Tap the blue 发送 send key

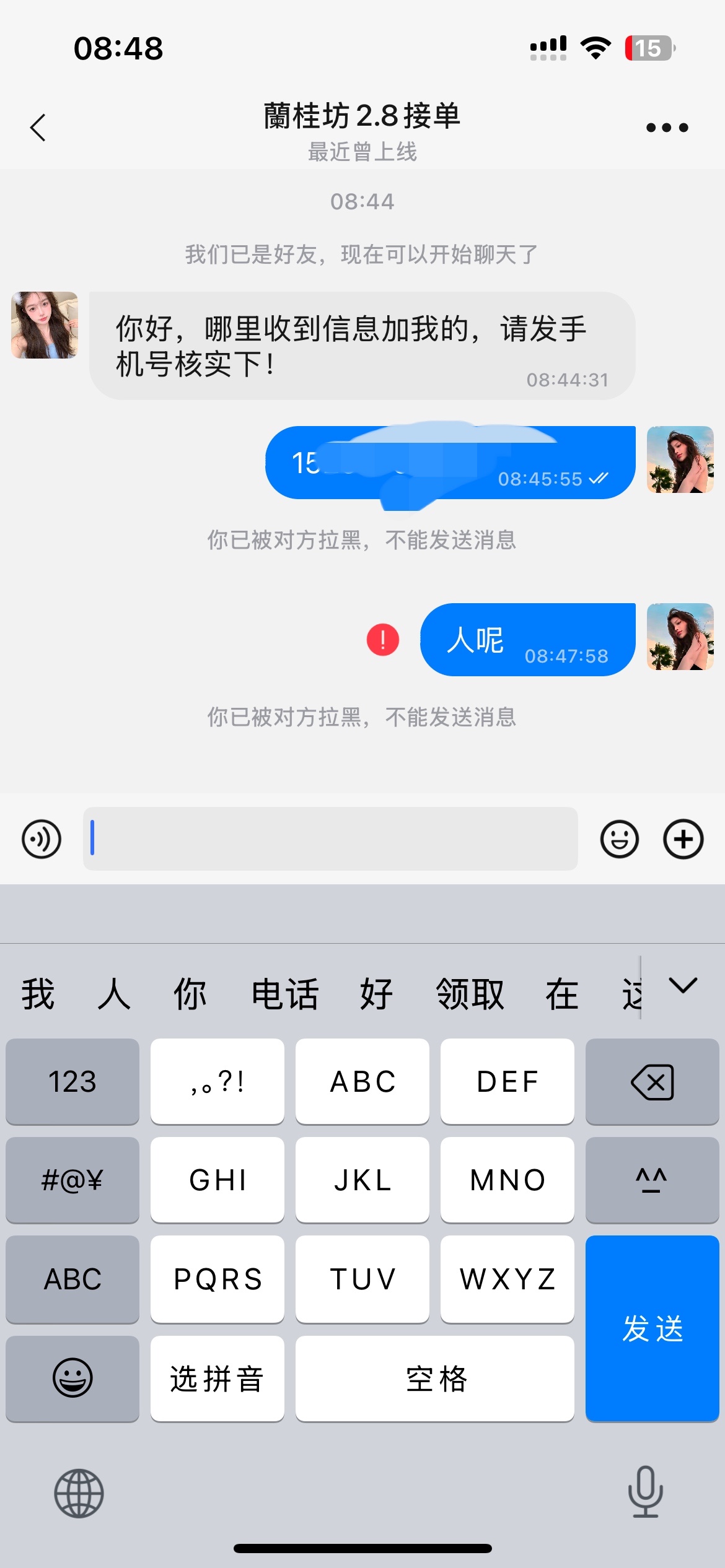(652, 1328)
